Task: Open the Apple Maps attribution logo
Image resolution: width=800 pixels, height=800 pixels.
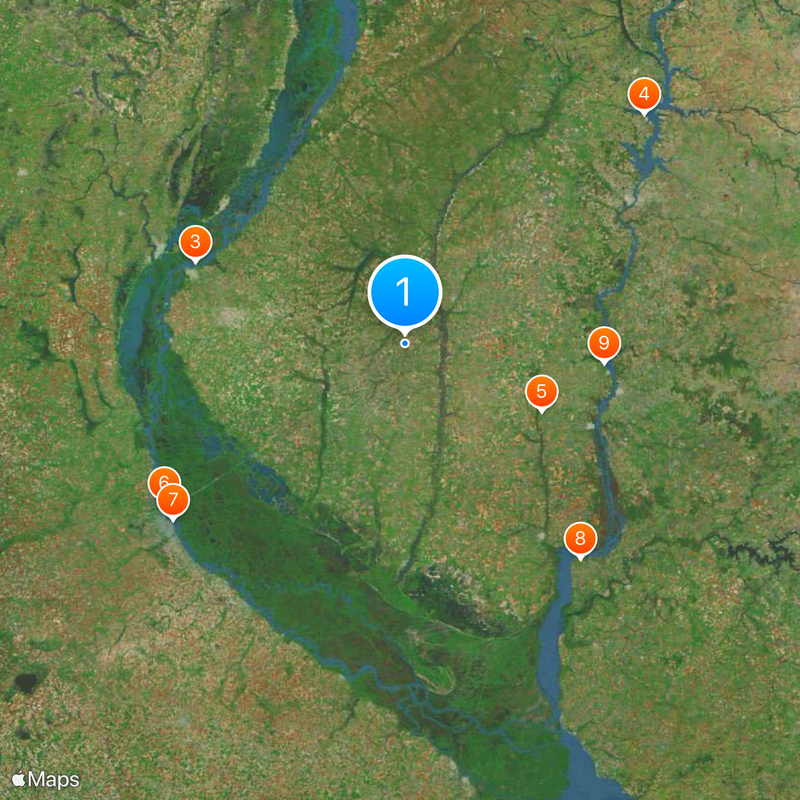Action: [x=45, y=779]
